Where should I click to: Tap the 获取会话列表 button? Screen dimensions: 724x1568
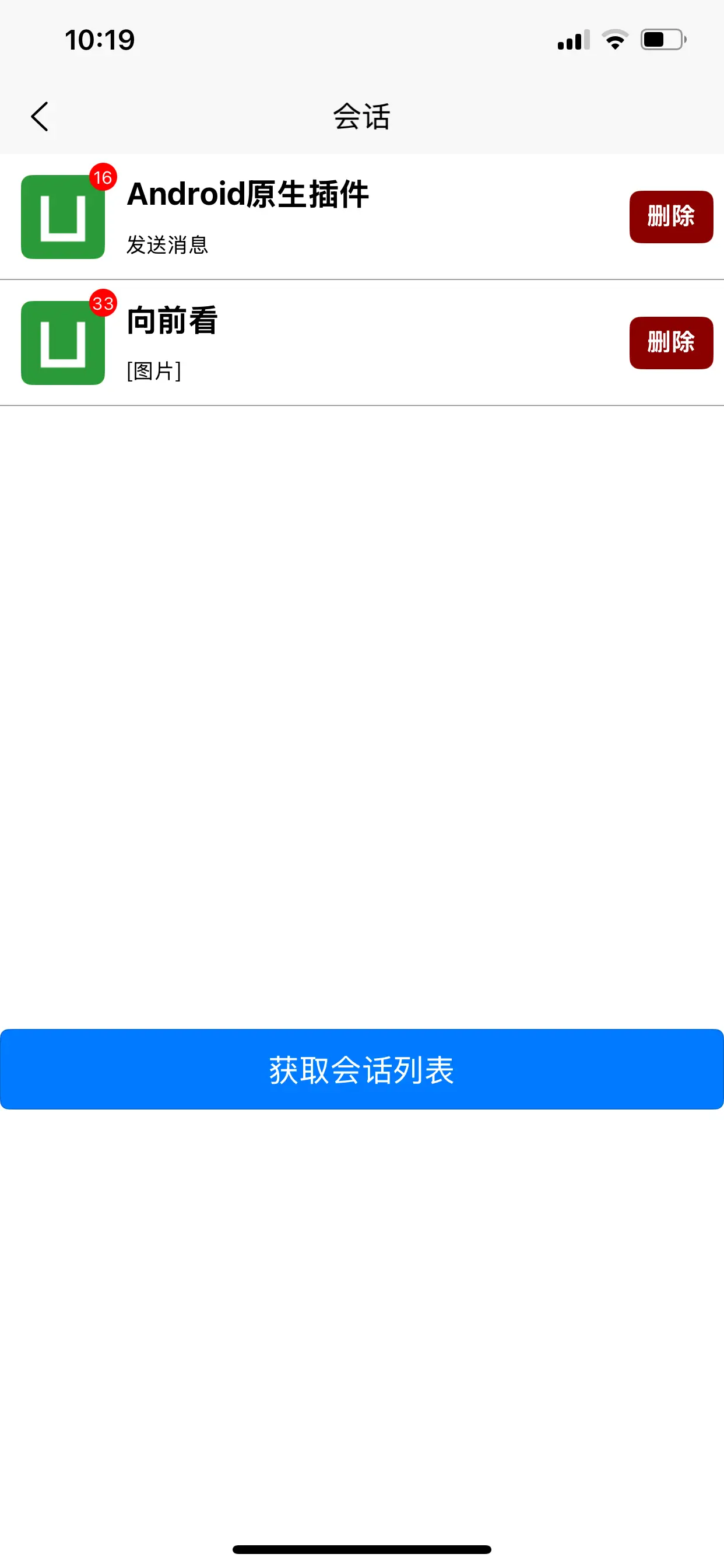pos(362,1069)
